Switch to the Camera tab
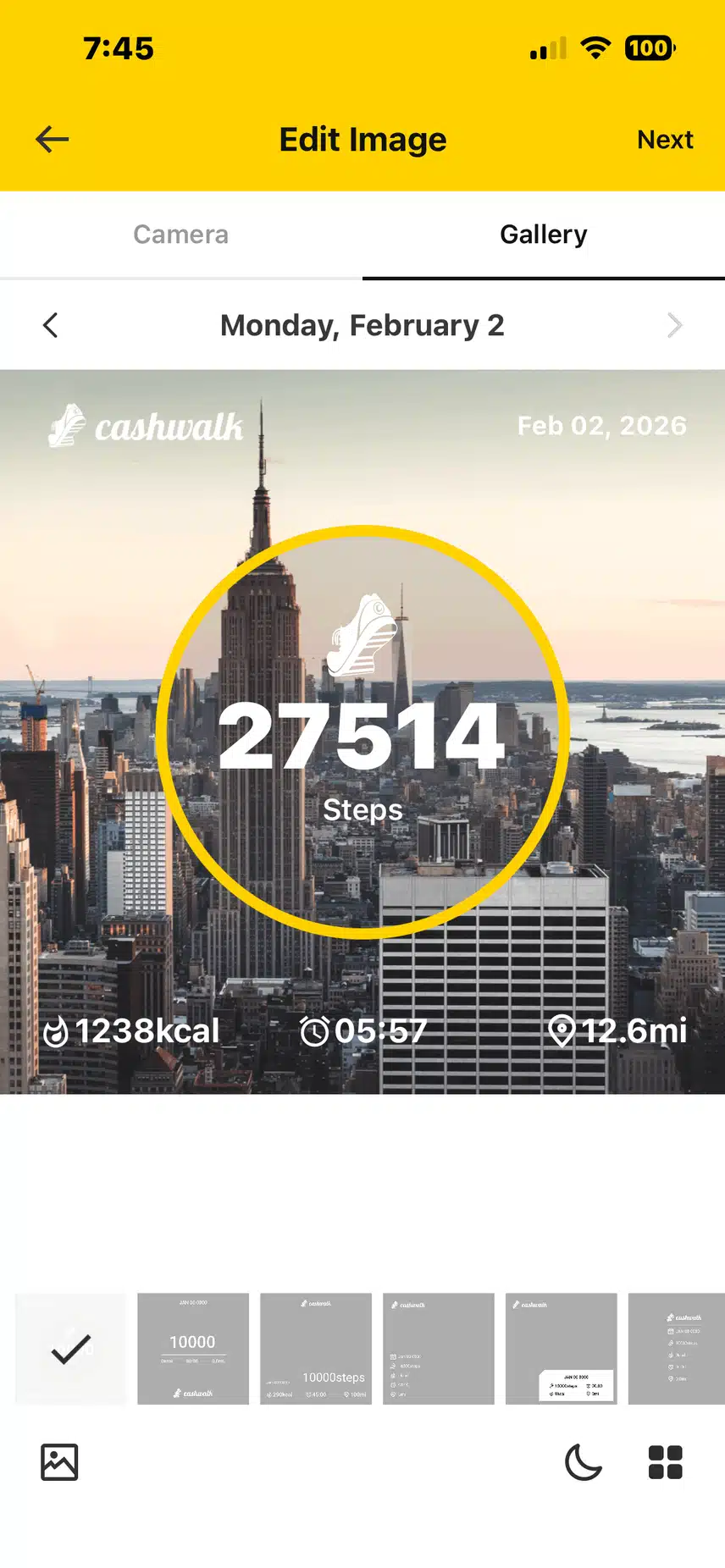725x1568 pixels. point(180,235)
